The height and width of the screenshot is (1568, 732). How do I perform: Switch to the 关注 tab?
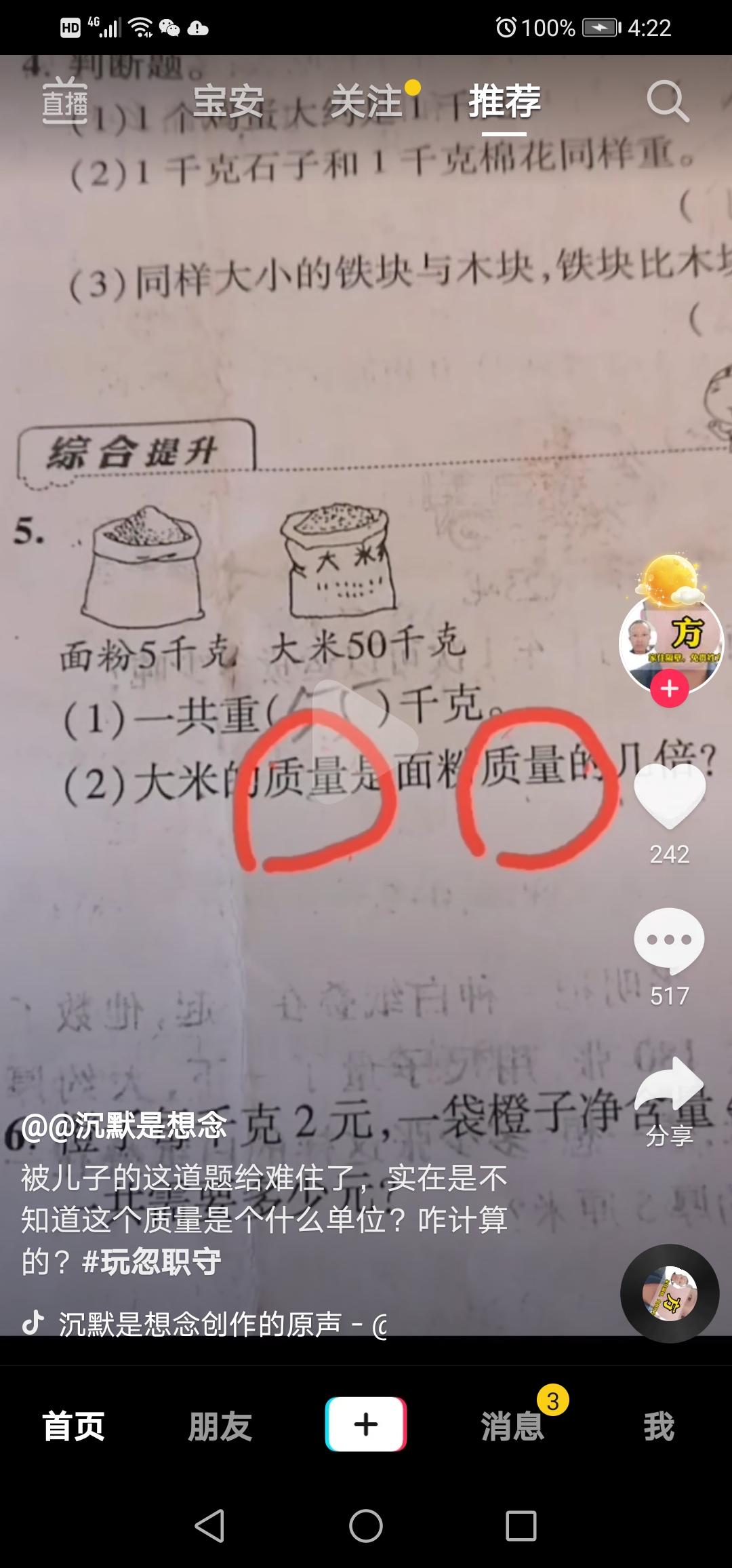[x=367, y=102]
